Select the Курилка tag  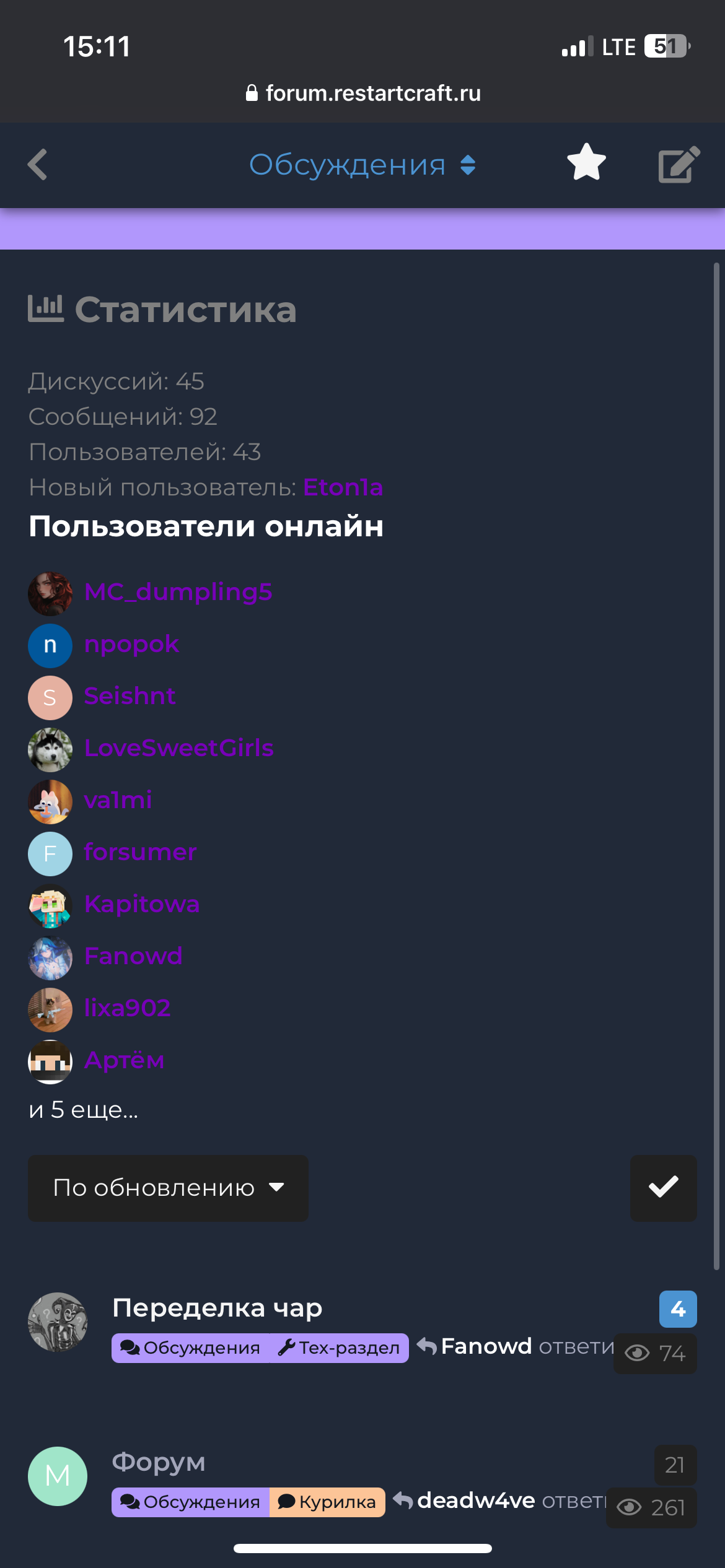tap(327, 1502)
